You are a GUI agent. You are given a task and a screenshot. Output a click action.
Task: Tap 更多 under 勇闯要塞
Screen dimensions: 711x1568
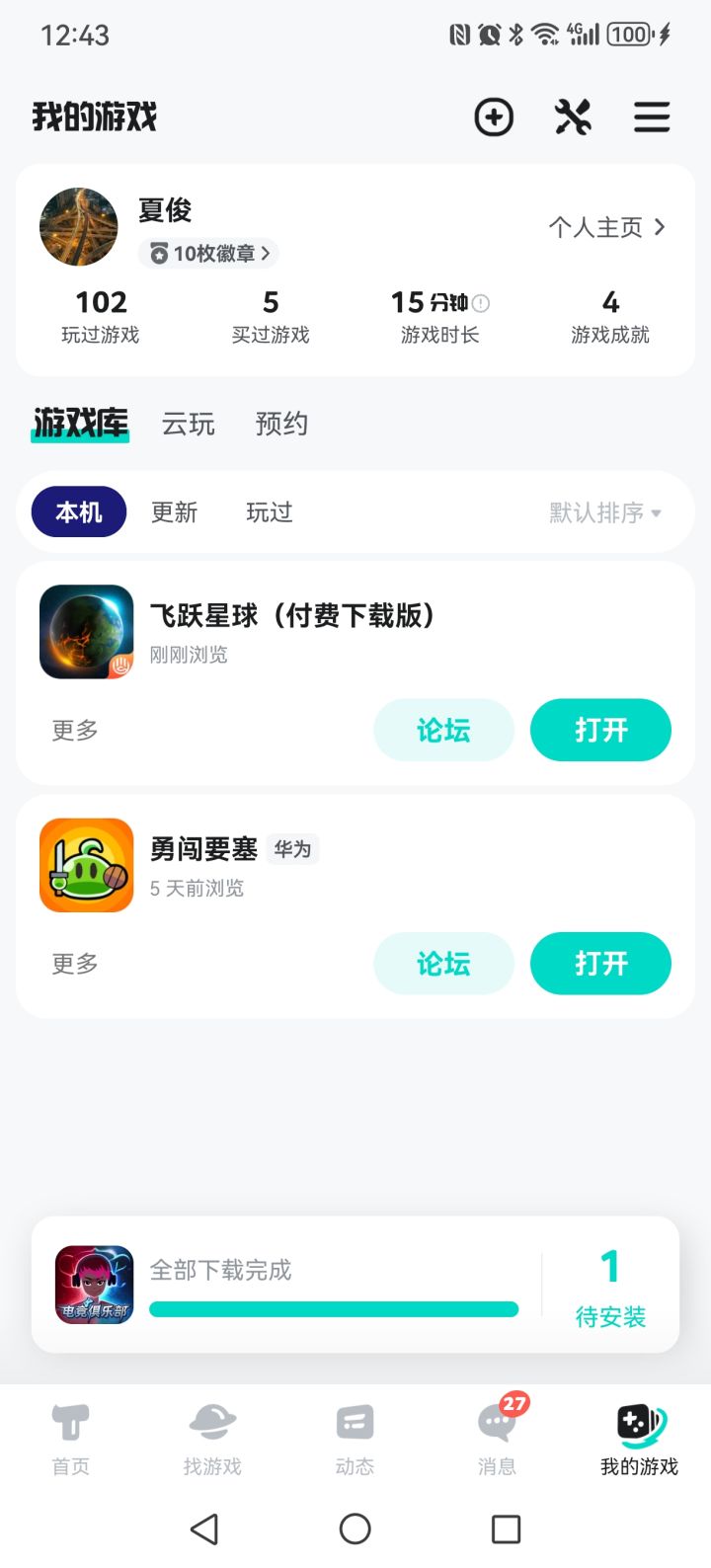click(x=75, y=964)
